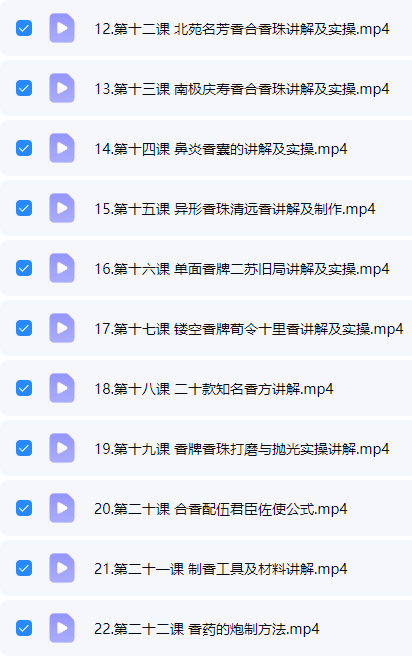
Task: Uncheck the box for 18.第十八课 二十款知名香方讲解
Action: 24,389
